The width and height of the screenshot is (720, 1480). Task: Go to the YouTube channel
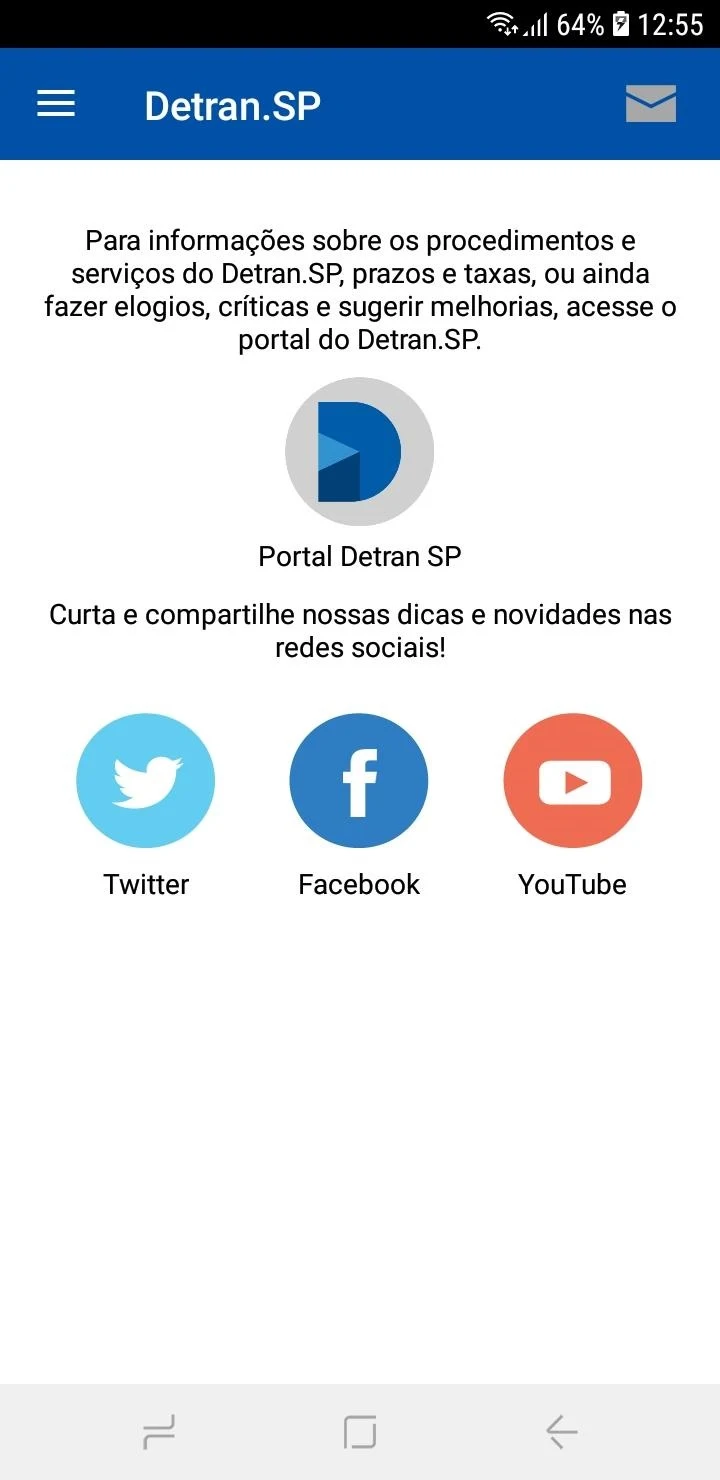[573, 781]
